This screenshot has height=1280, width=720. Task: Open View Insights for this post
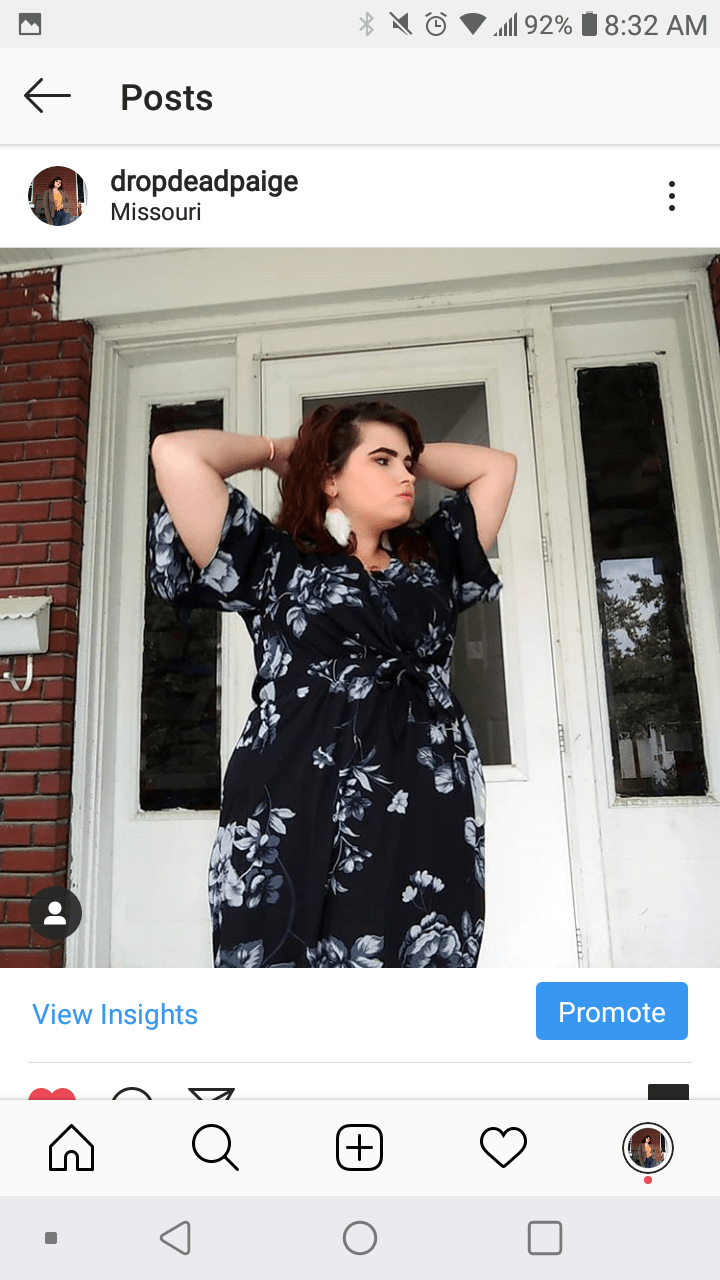point(115,1014)
